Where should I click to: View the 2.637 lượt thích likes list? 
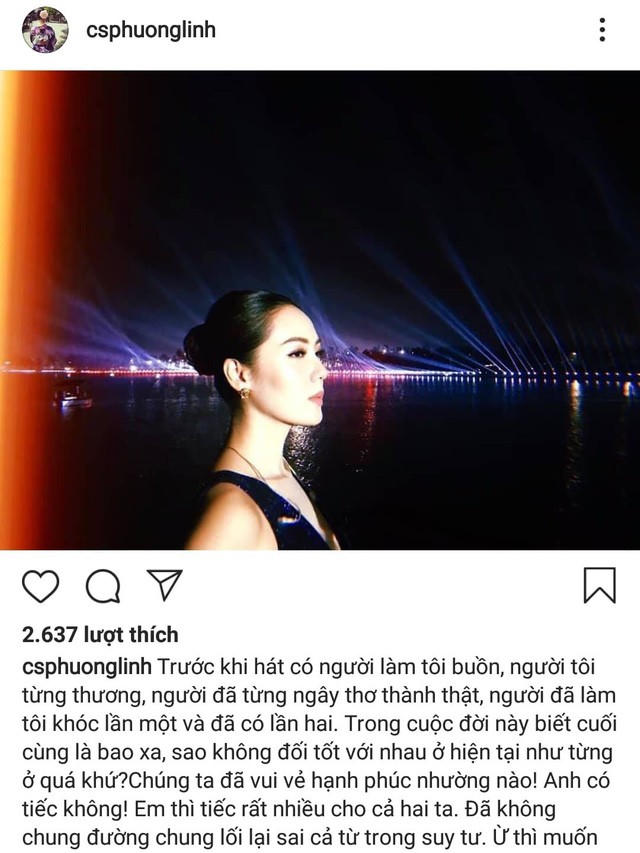coord(100,635)
